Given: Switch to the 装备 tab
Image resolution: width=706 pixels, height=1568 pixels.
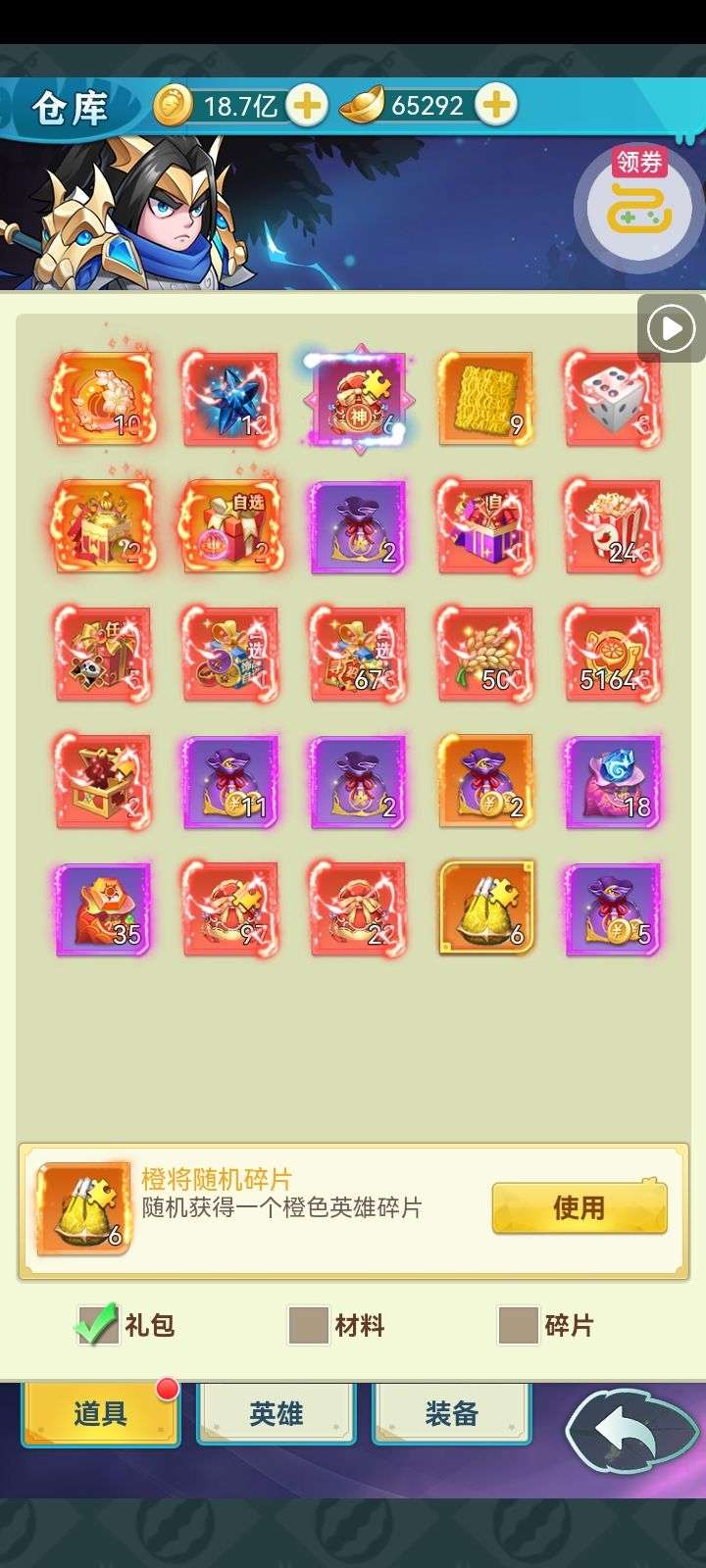Looking at the screenshot, I should [452, 1412].
